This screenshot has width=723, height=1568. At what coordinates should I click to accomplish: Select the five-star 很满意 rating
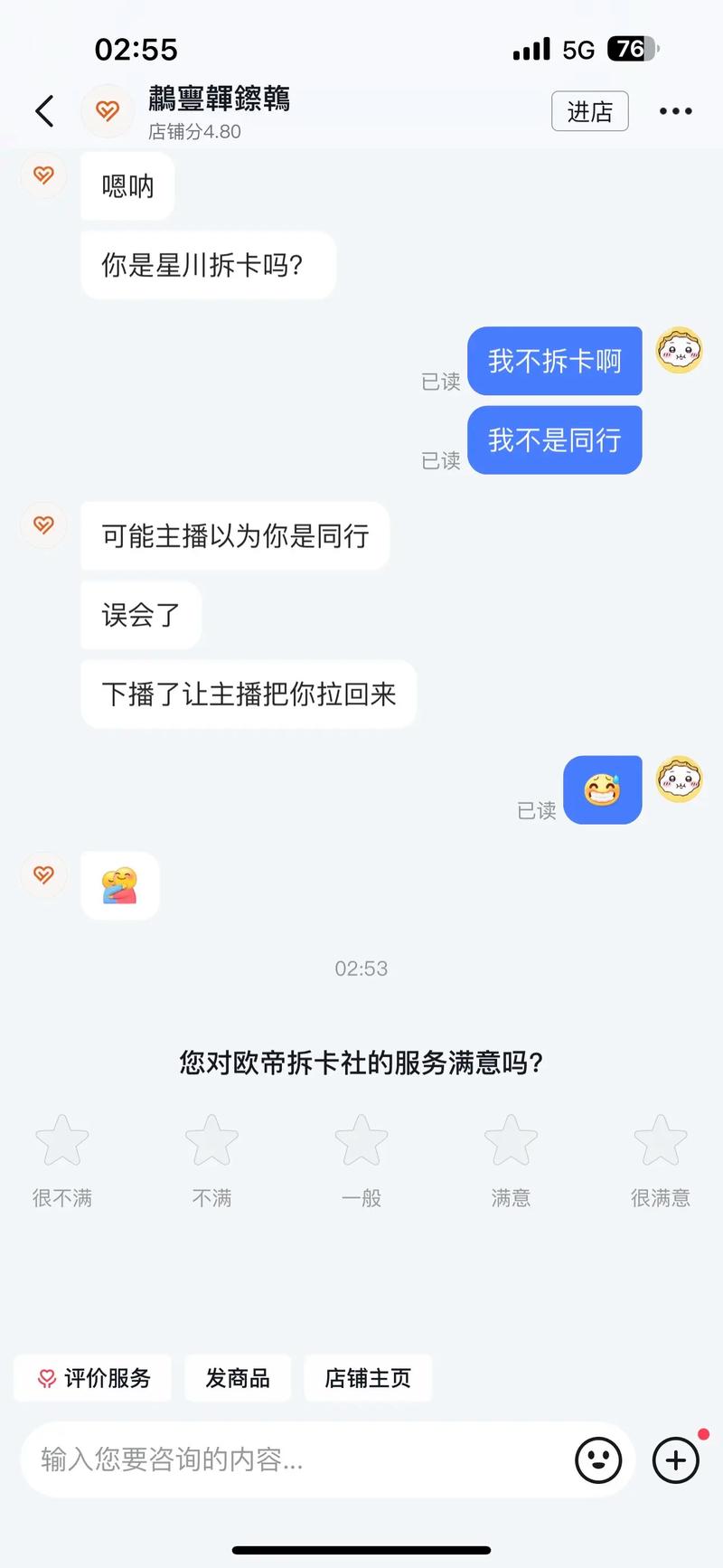[x=660, y=1142]
